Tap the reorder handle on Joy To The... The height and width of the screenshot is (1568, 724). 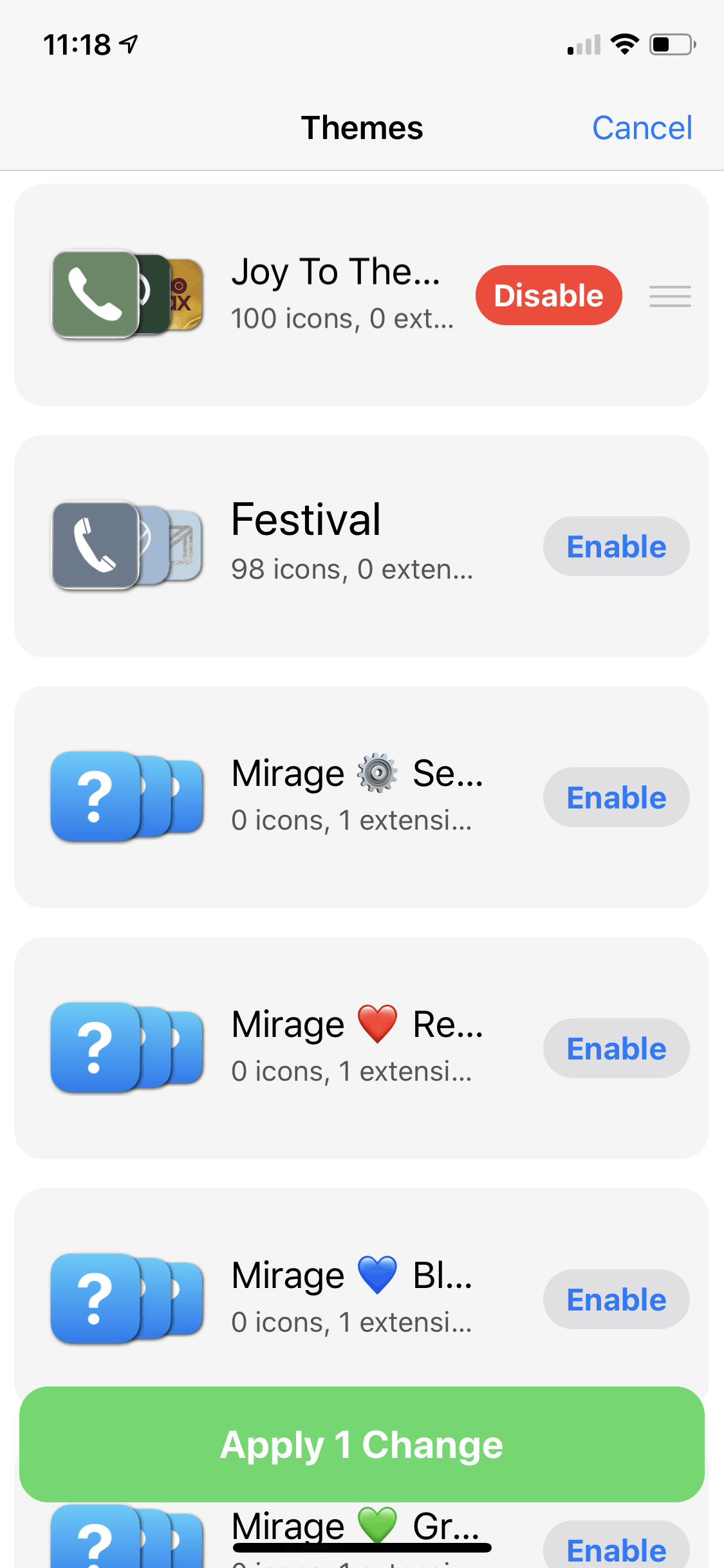coord(670,296)
